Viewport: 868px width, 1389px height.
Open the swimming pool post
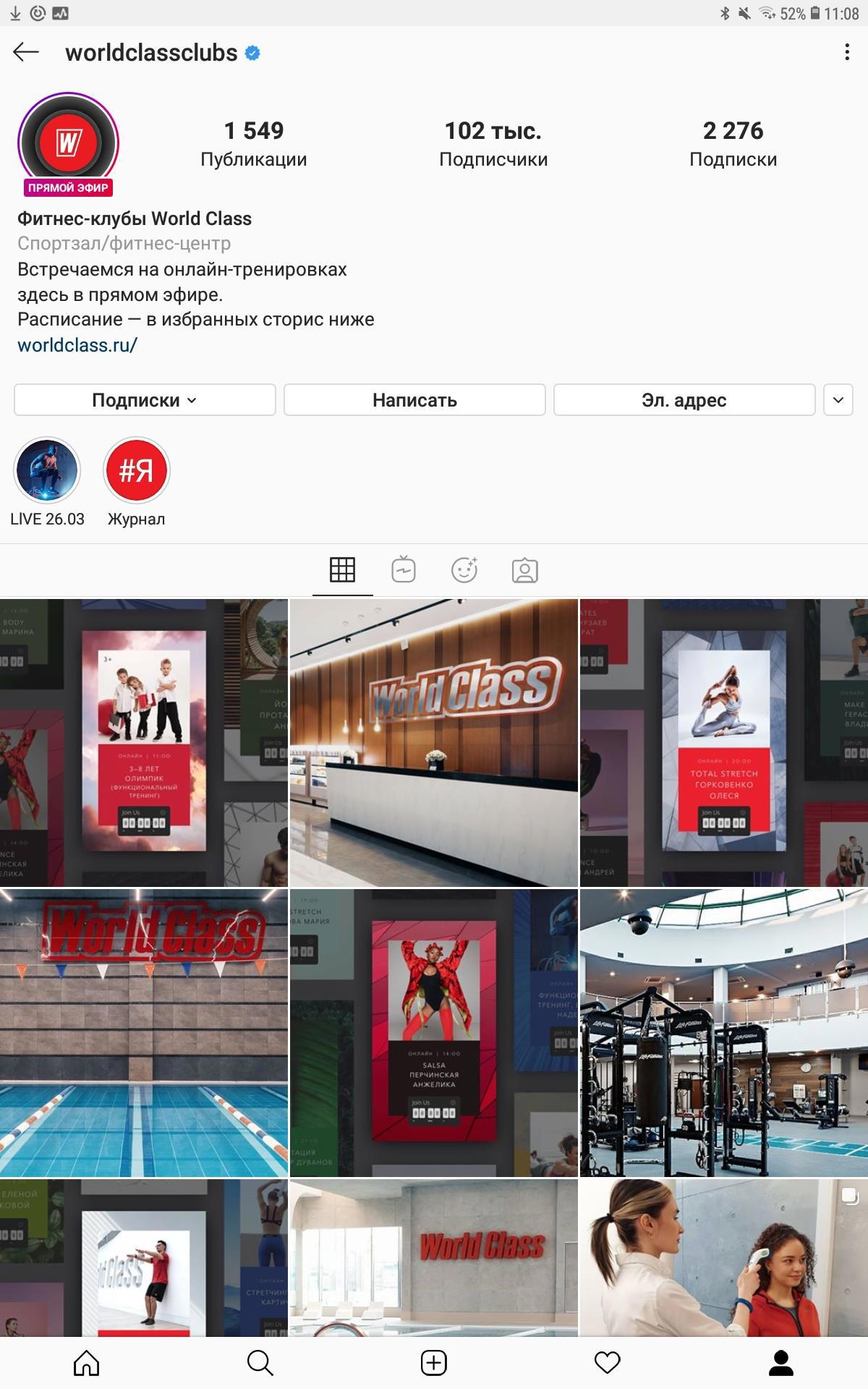(x=143, y=1032)
